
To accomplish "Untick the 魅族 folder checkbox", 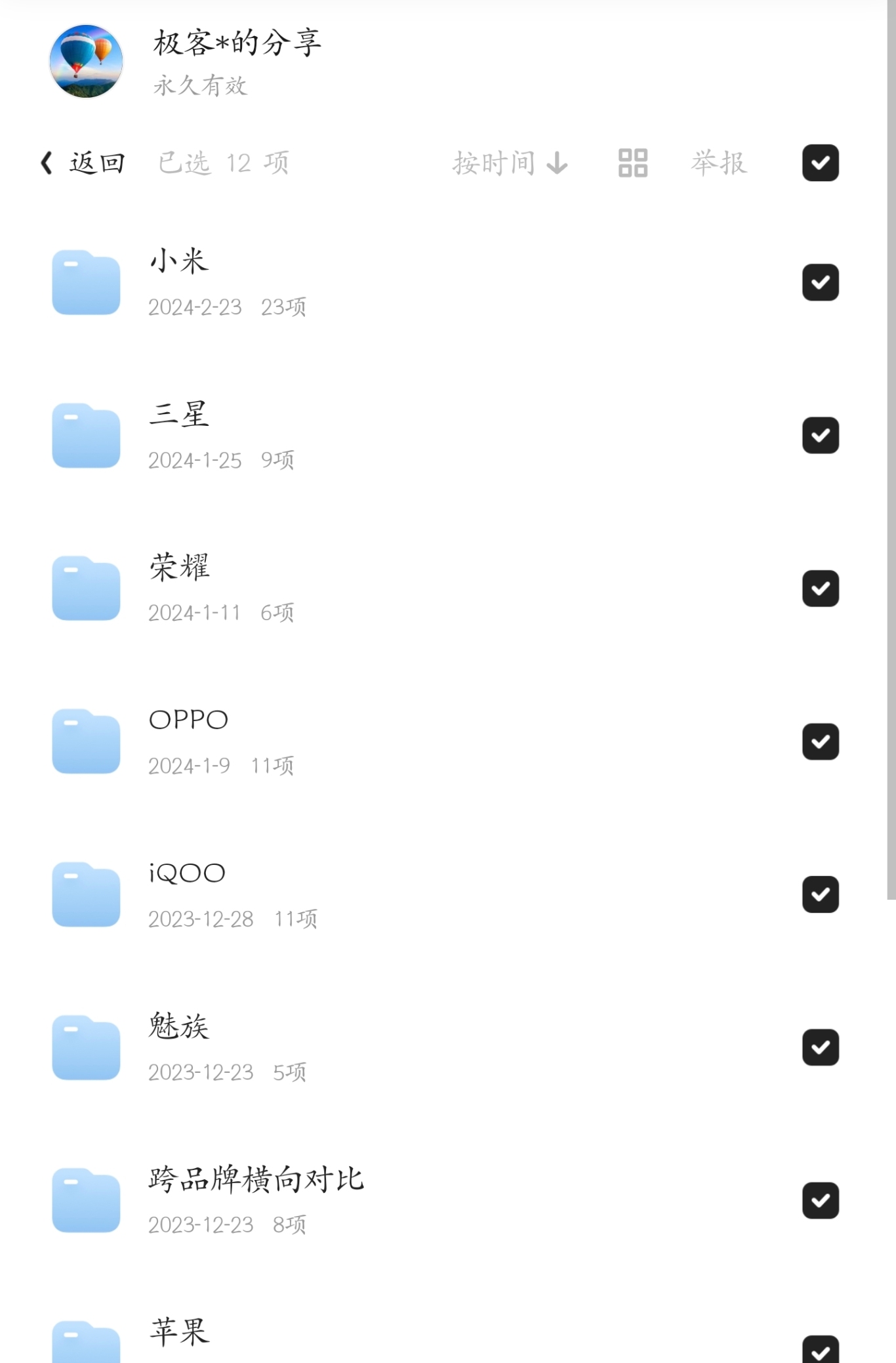I will (x=820, y=1047).
